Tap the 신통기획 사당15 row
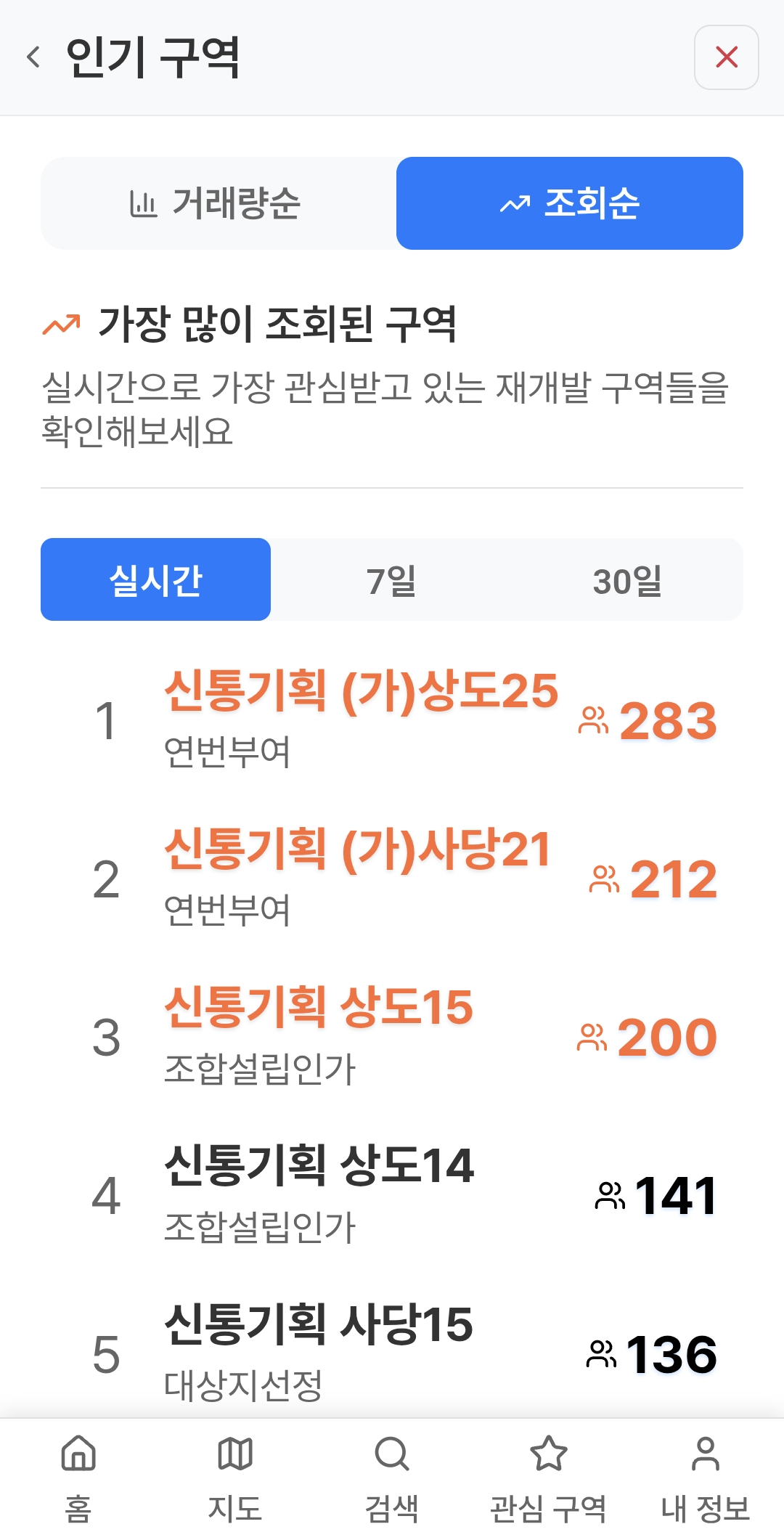784x1540 pixels. pyautogui.click(x=392, y=1353)
